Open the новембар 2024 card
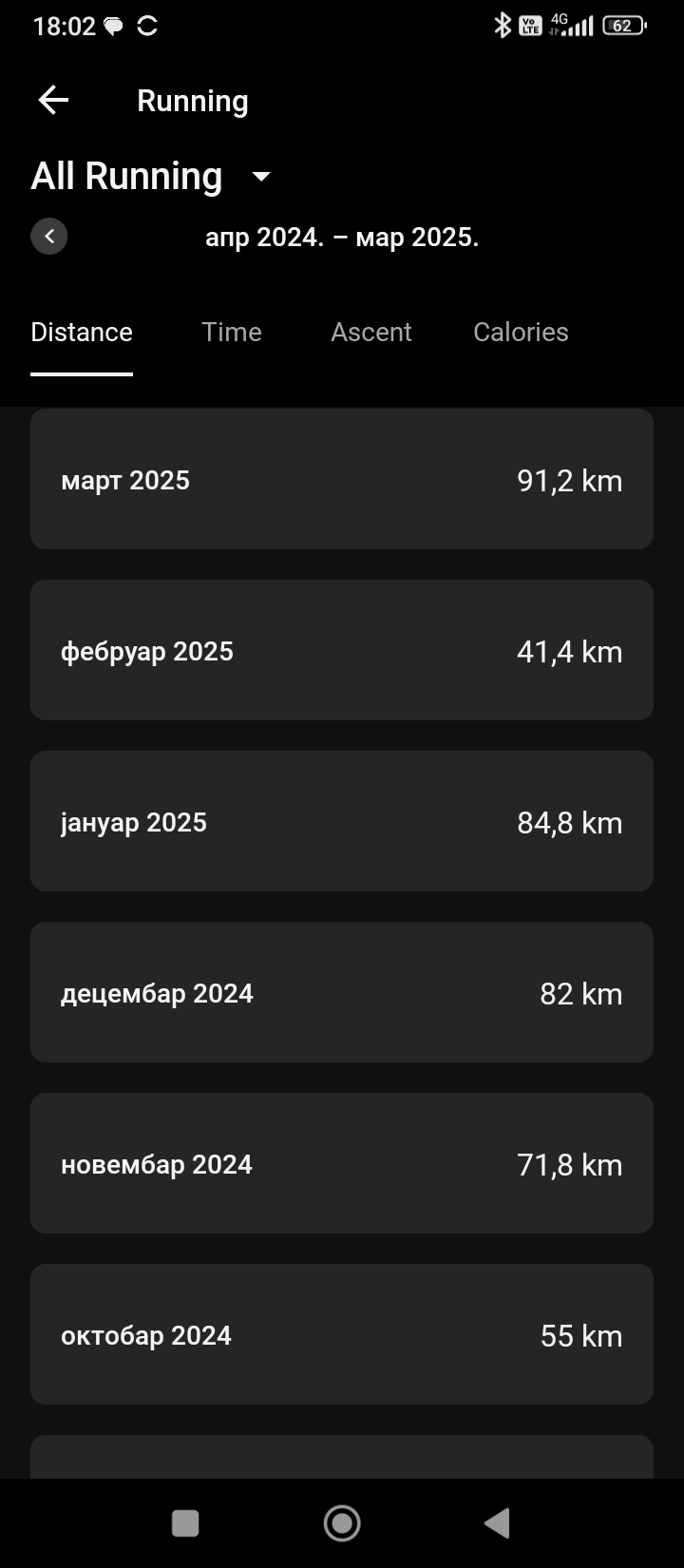The height and width of the screenshot is (1568, 684). pos(342,1163)
